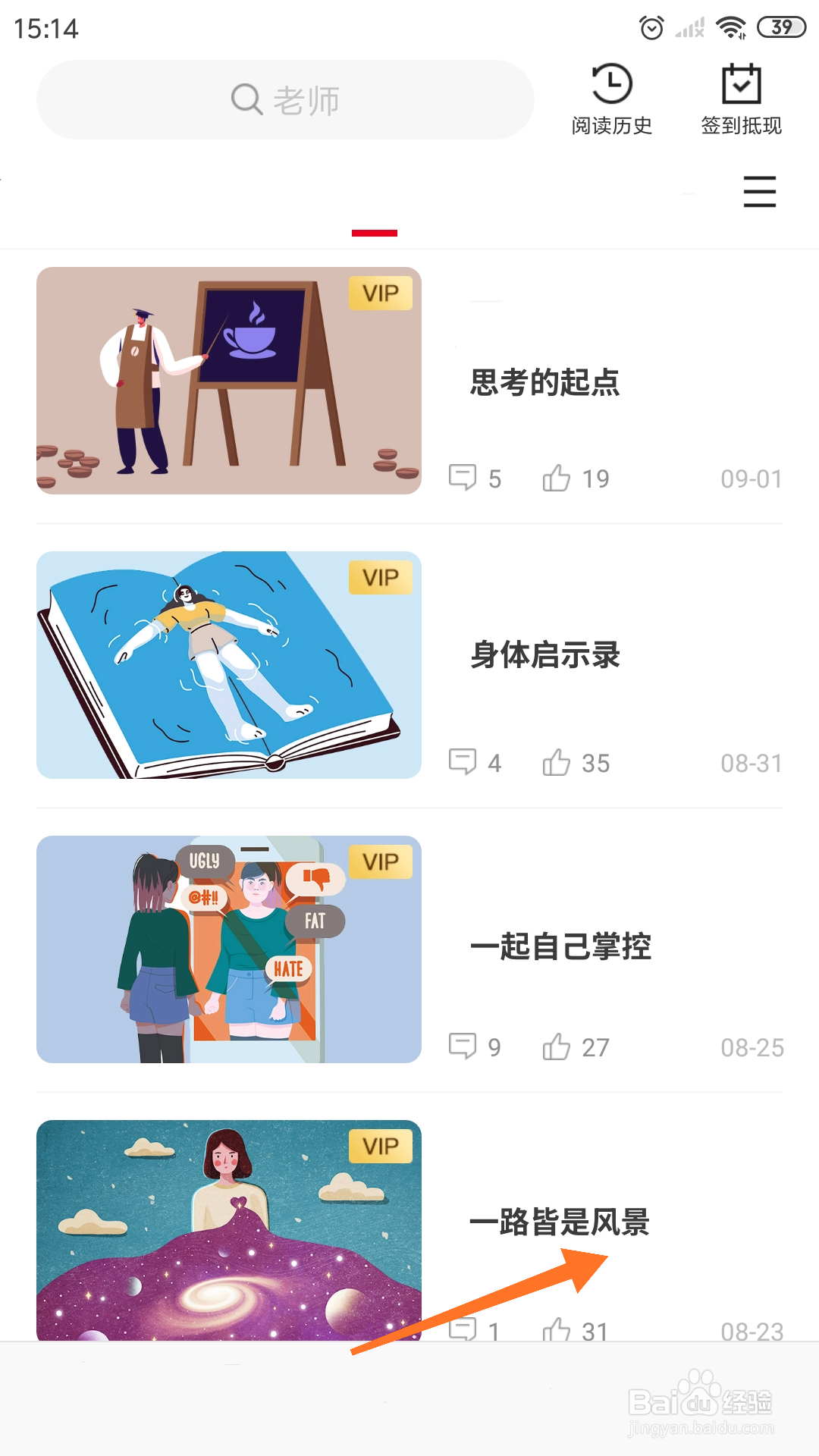Click the comment icon next to 身体启示录
The image size is (819, 1456).
coord(463,762)
